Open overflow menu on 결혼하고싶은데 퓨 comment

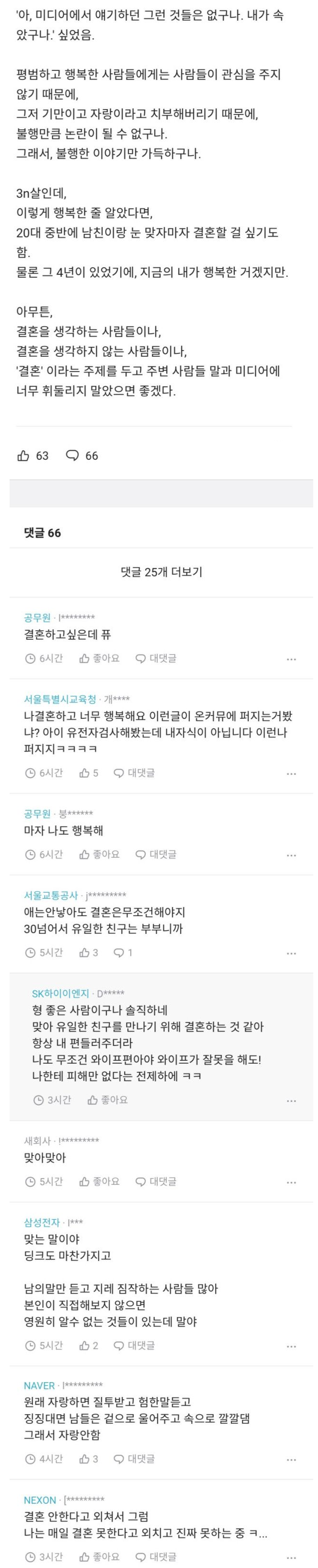(x=291, y=659)
